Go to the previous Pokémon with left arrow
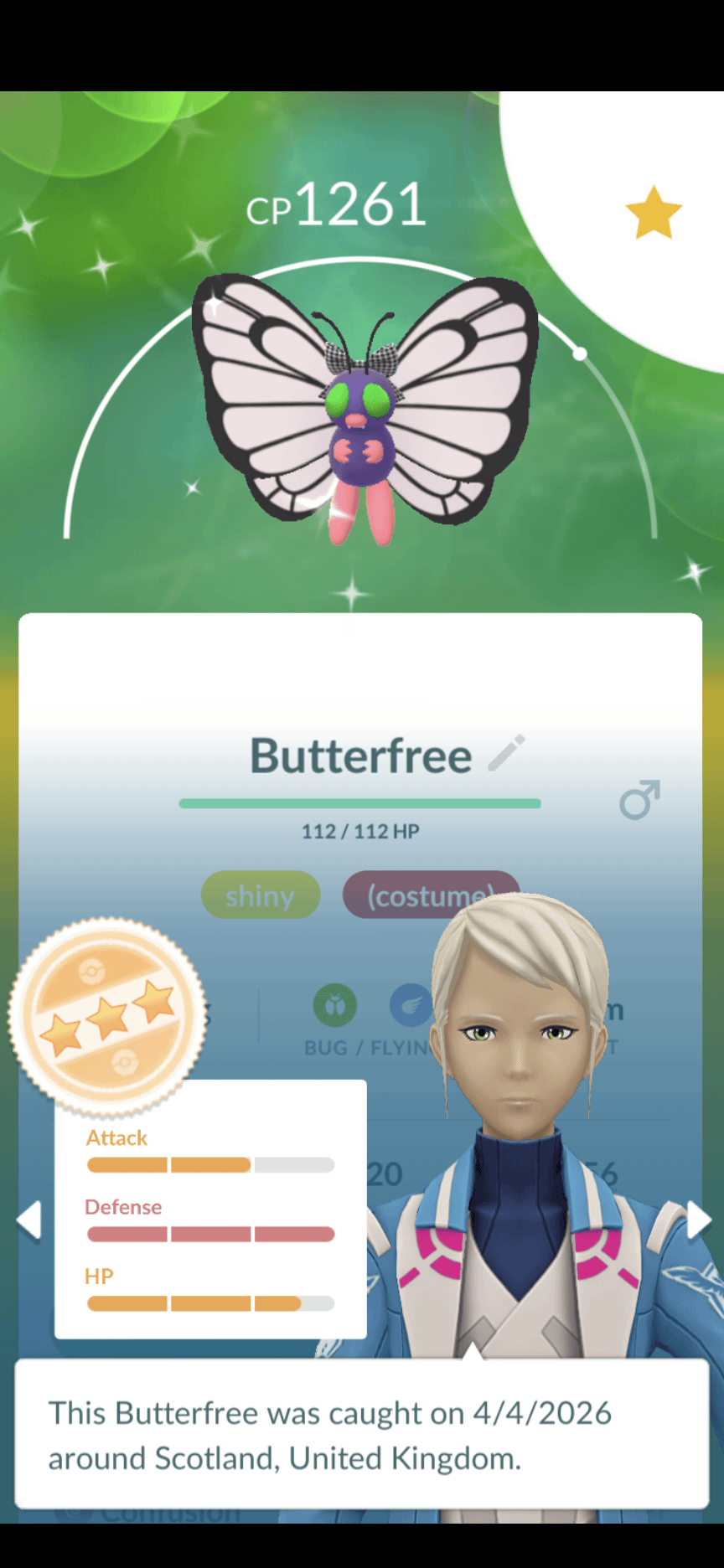This screenshot has width=724, height=1568. (x=29, y=1220)
